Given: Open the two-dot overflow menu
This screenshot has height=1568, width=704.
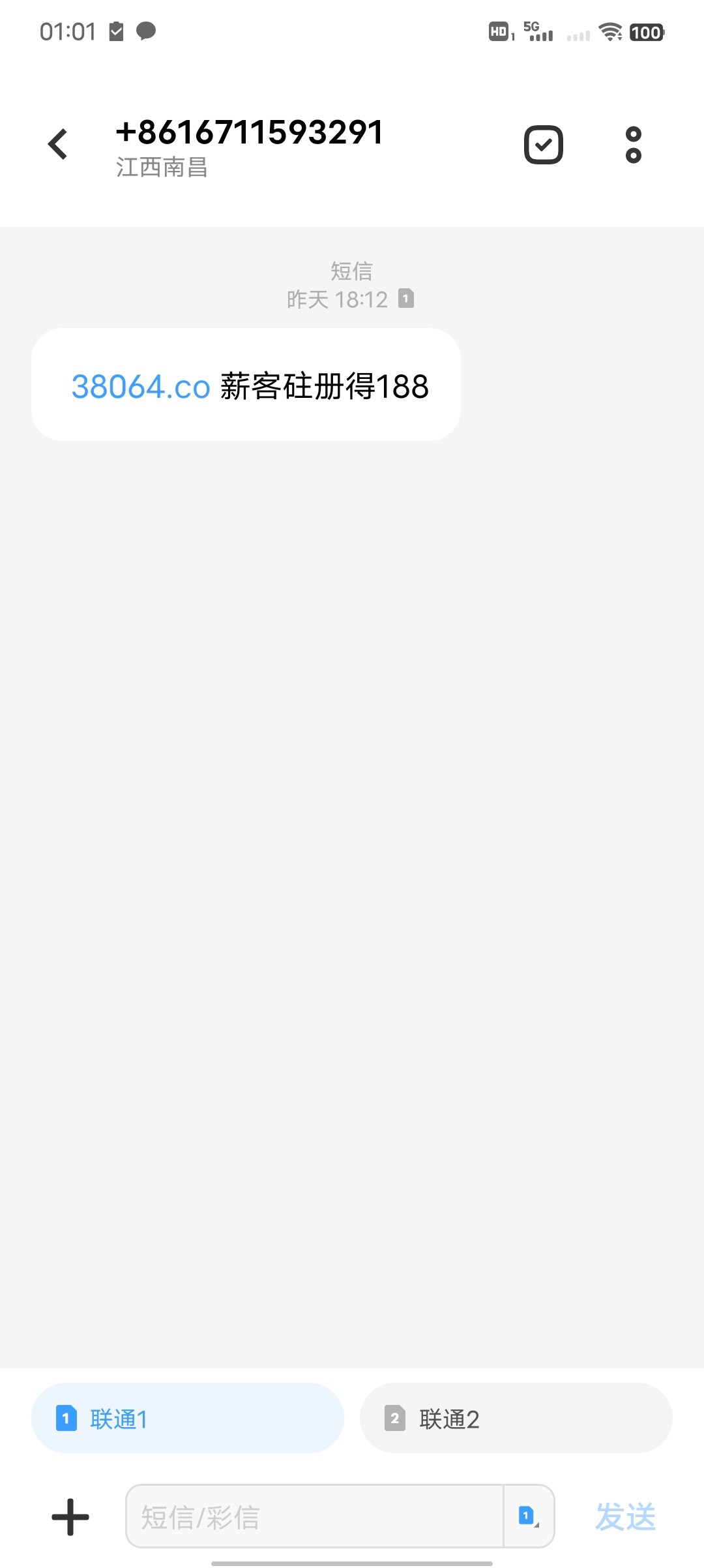Looking at the screenshot, I should (x=633, y=144).
